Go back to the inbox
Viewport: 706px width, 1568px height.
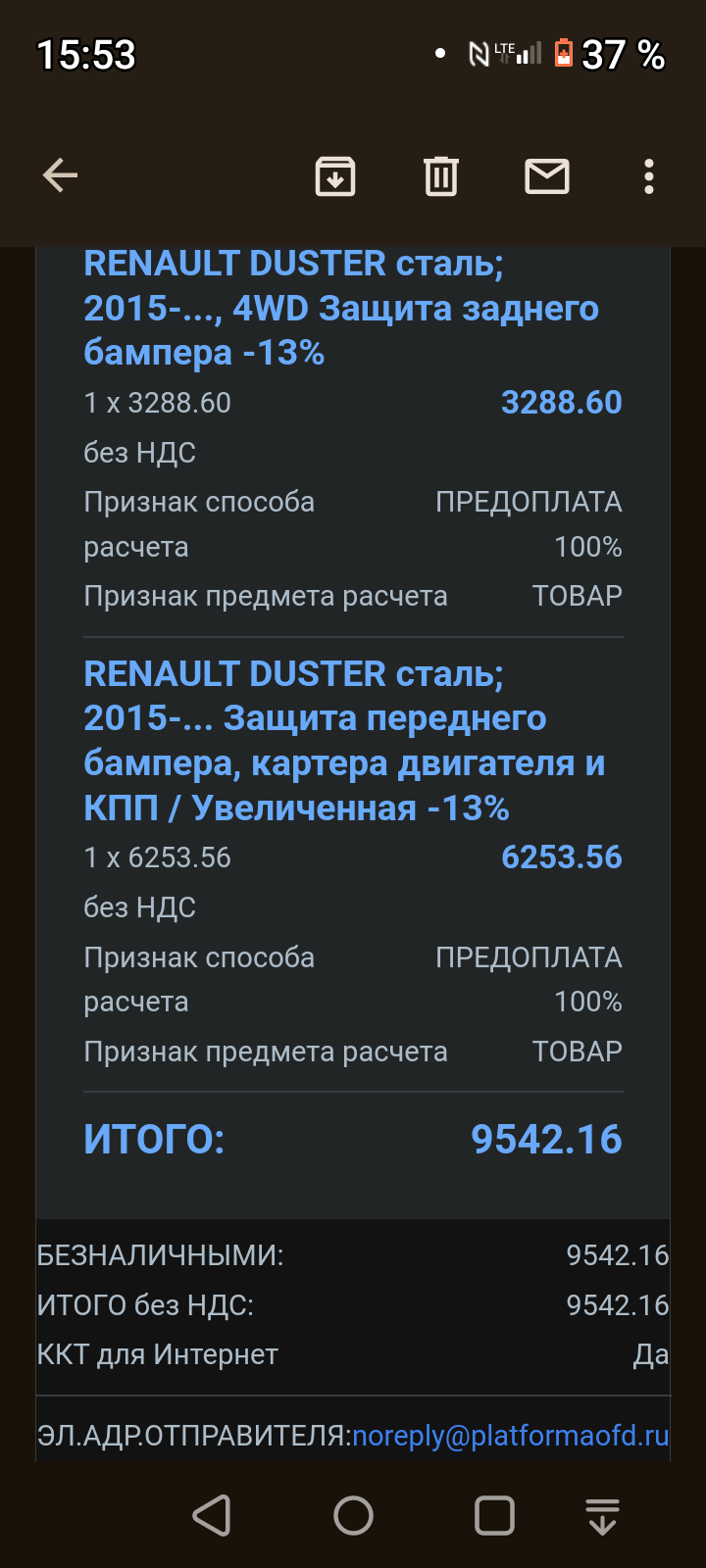click(x=60, y=176)
